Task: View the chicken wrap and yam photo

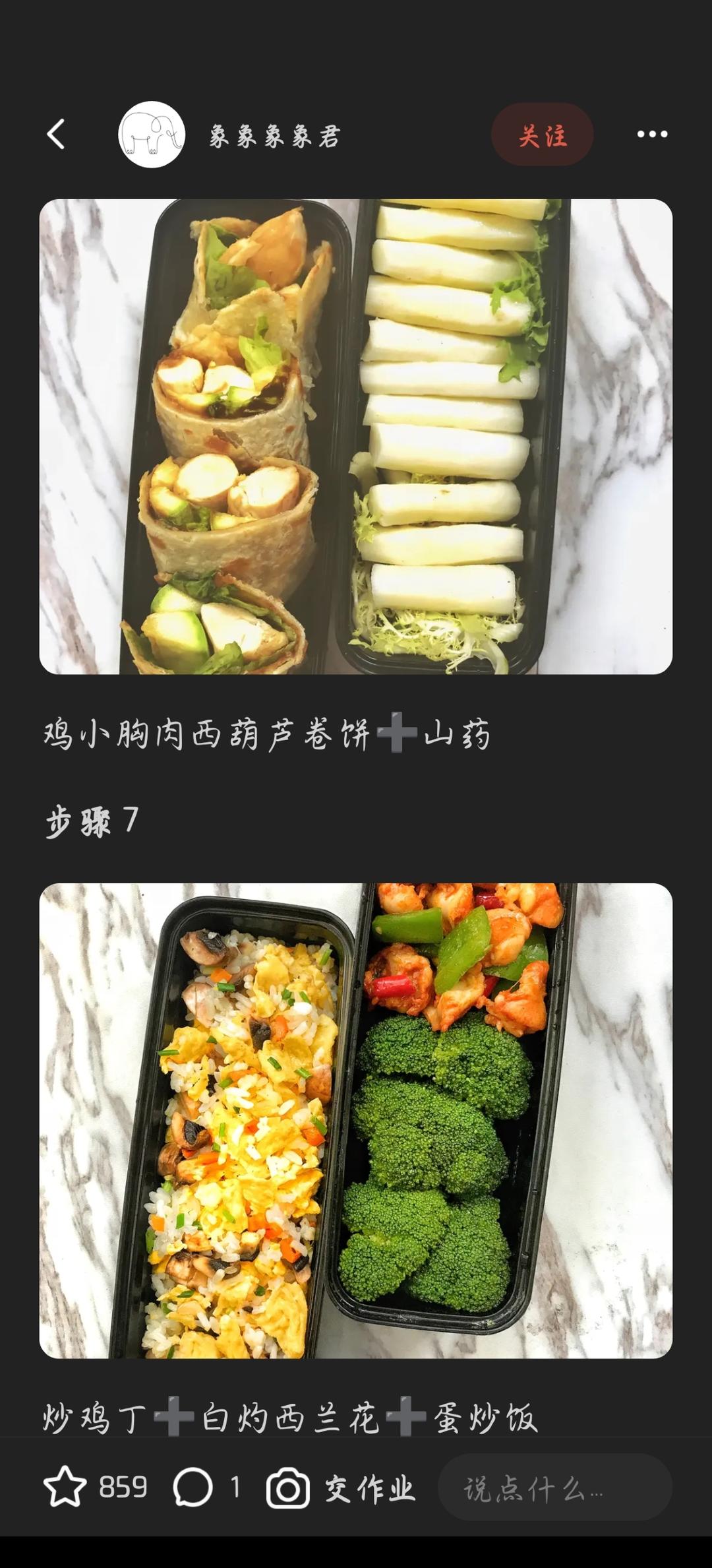Action: coord(356,437)
